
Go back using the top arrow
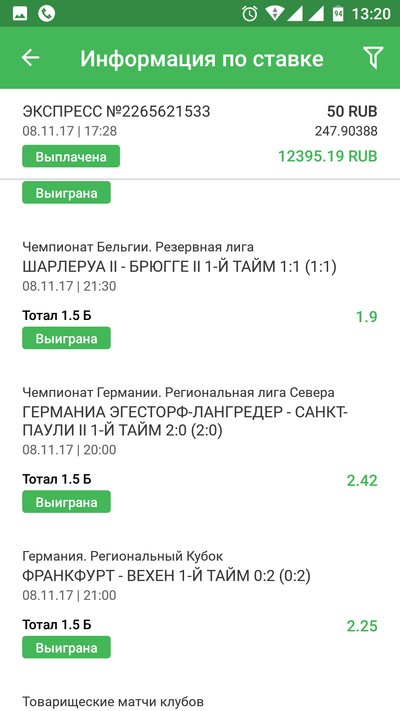tap(31, 58)
